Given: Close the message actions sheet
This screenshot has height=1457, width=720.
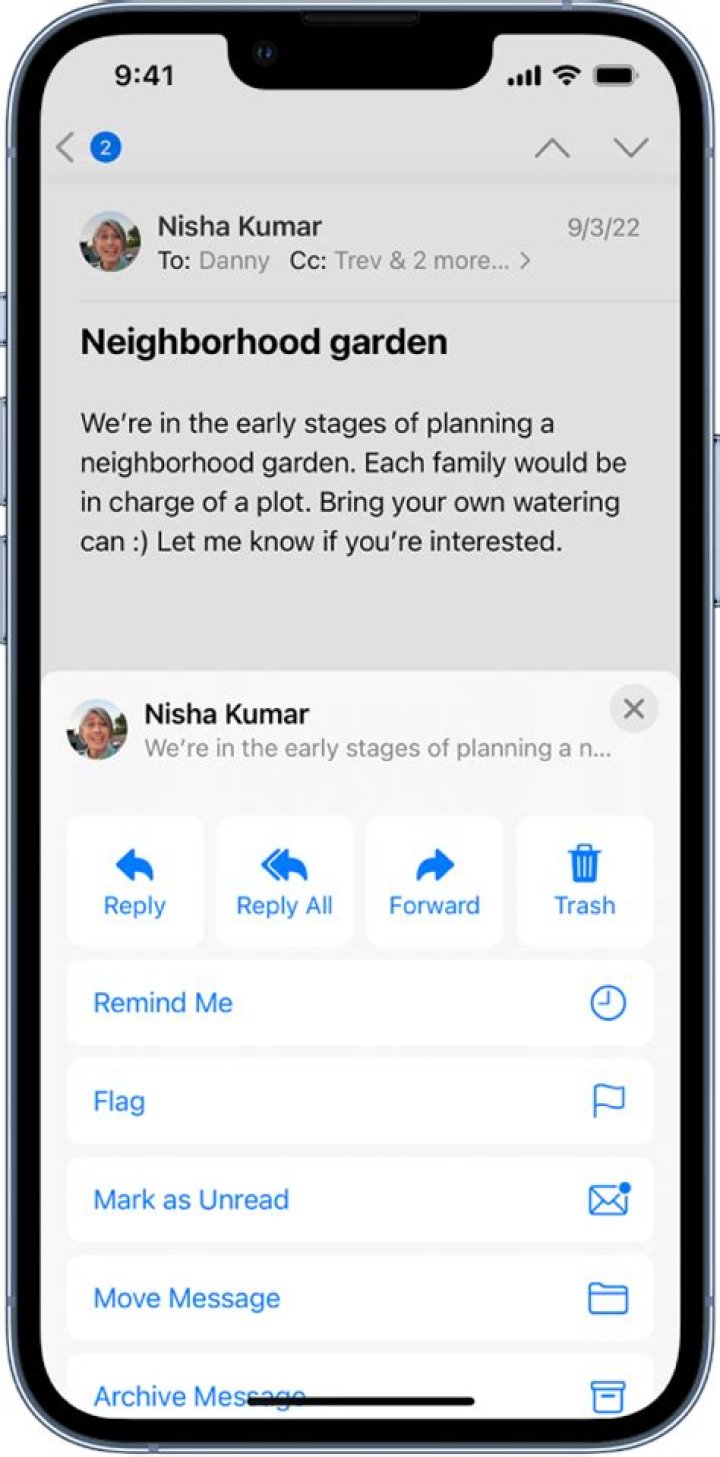Looking at the screenshot, I should 634,710.
